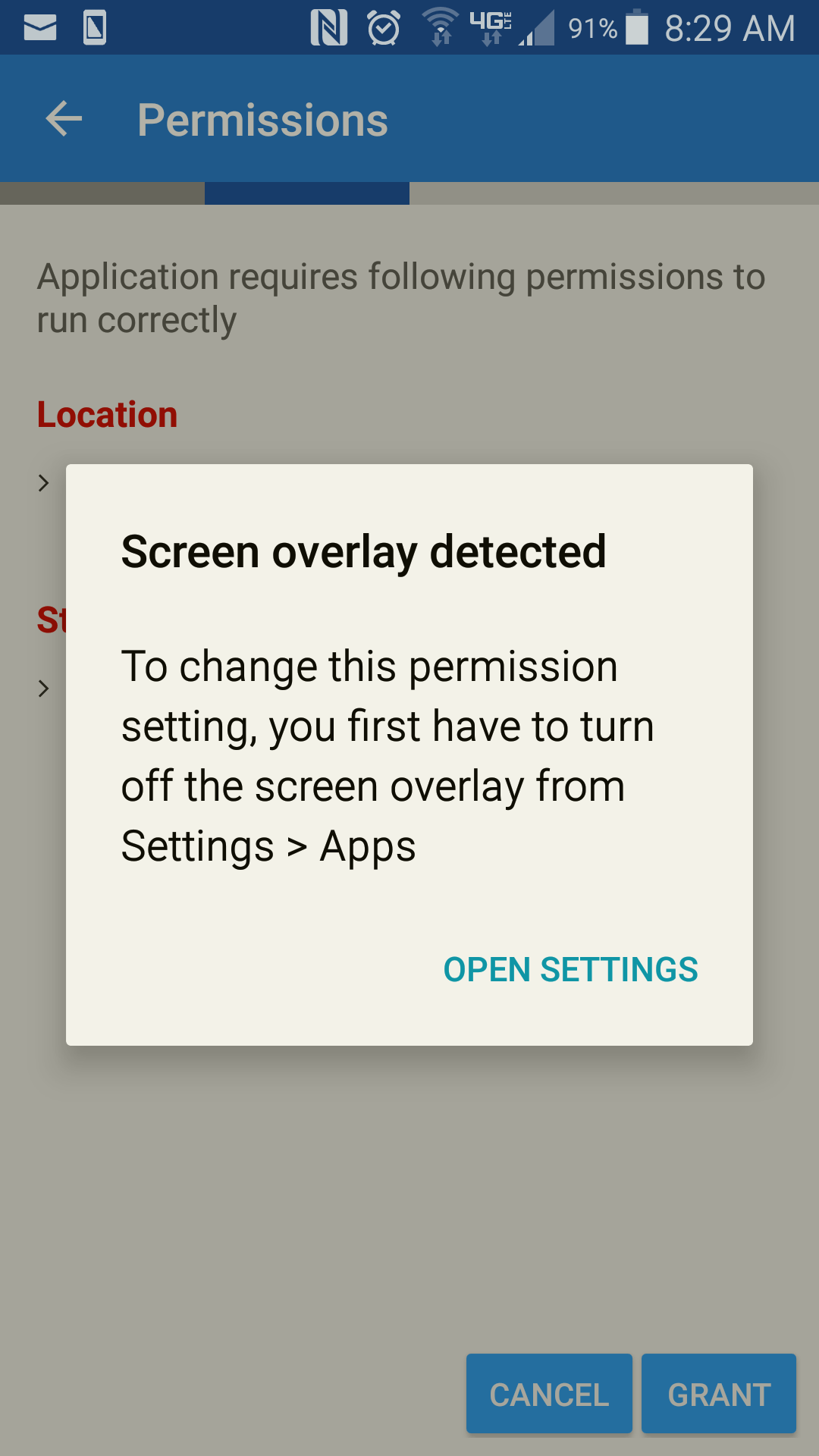This screenshot has width=819, height=1456.
Task: Tap Open Settings in the overlay dialog
Action: pyautogui.click(x=570, y=970)
